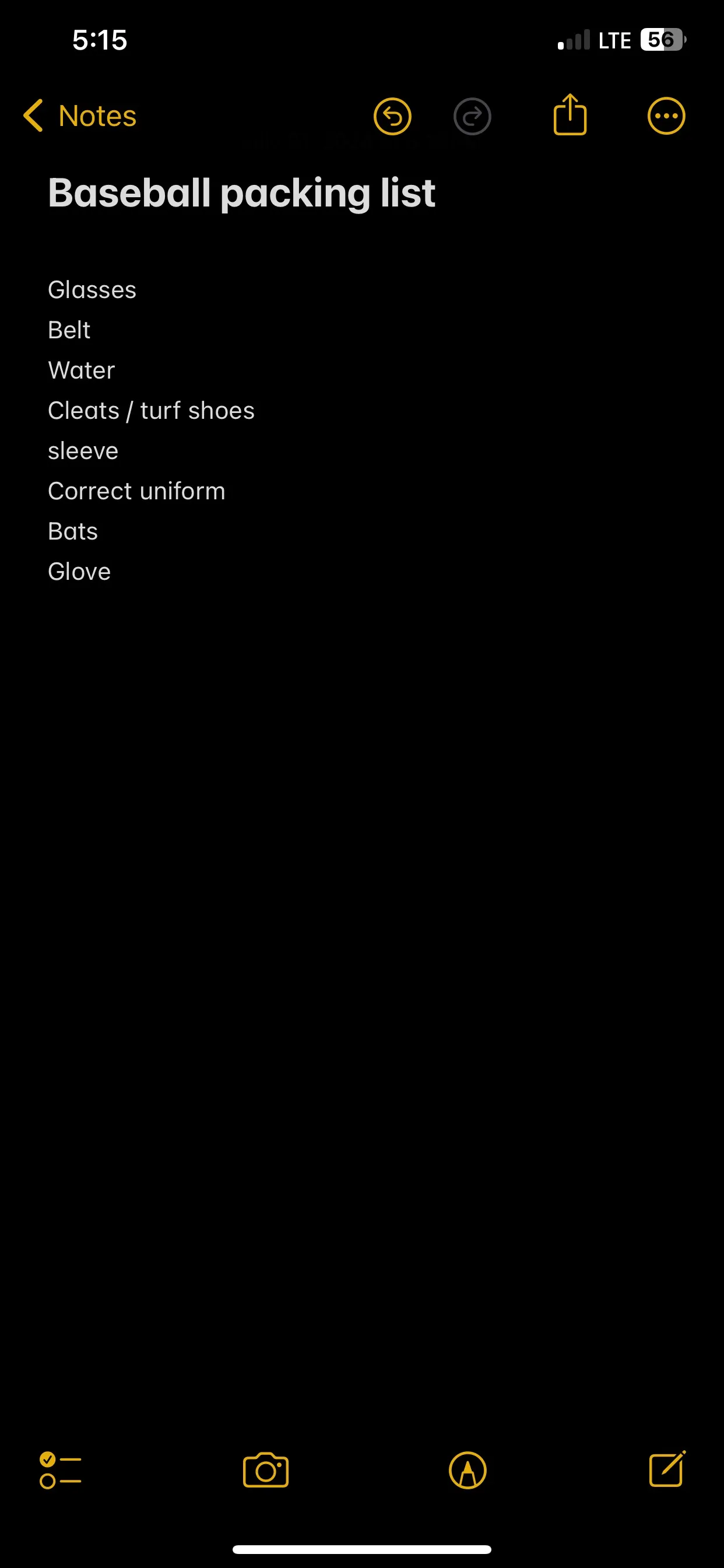Image resolution: width=724 pixels, height=1568 pixels.
Task: Add a checklist to the note
Action: point(60,1470)
